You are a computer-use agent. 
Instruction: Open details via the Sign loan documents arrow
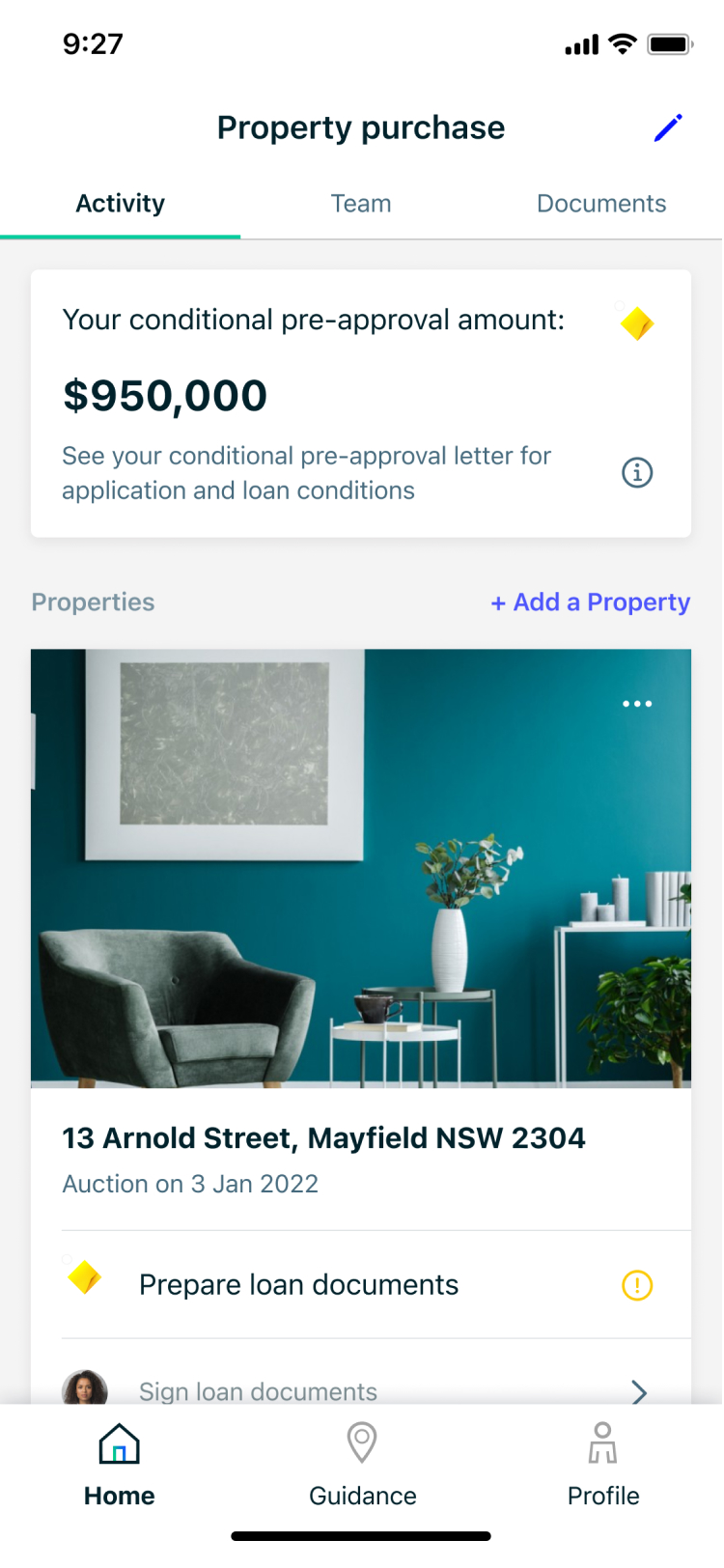click(638, 1392)
